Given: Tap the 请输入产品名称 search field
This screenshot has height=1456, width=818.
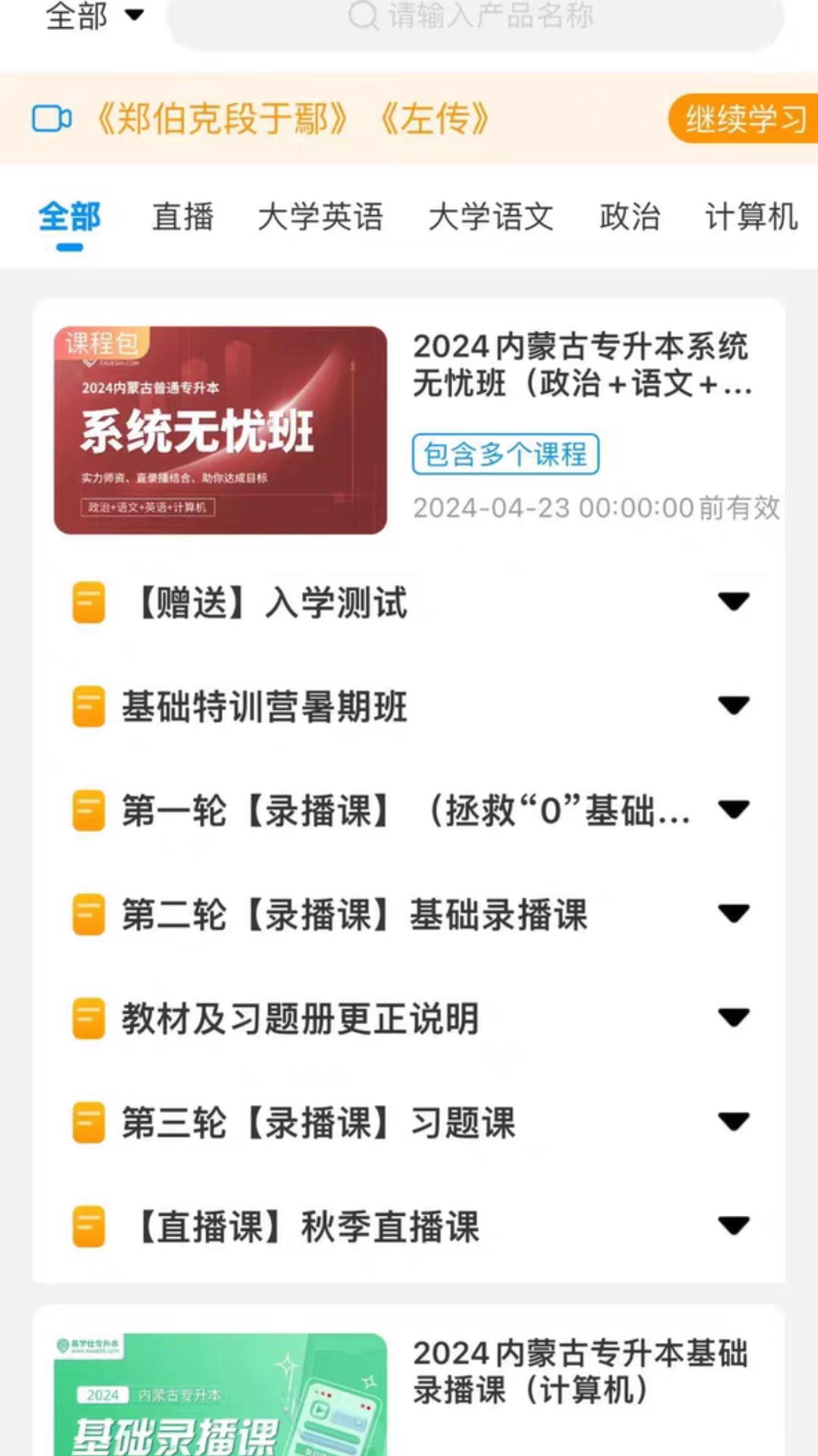Looking at the screenshot, I should coord(476,17).
